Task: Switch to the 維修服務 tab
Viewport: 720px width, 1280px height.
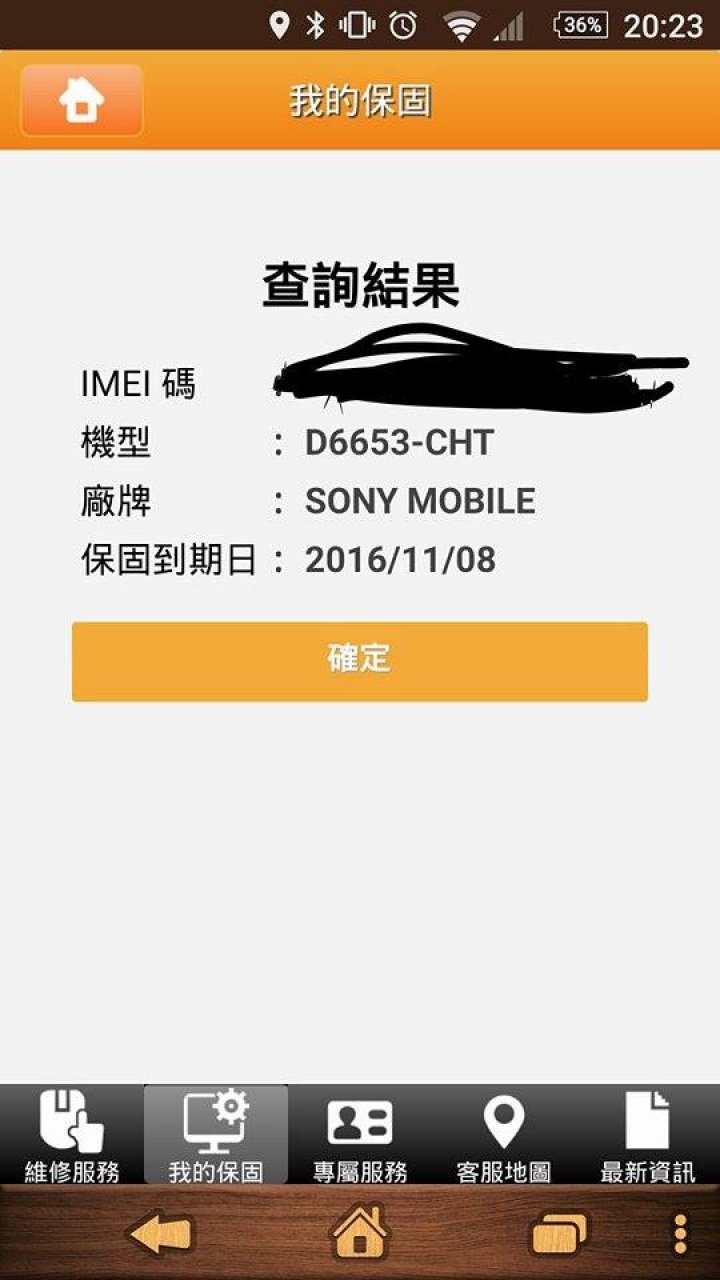Action: 72,1136
